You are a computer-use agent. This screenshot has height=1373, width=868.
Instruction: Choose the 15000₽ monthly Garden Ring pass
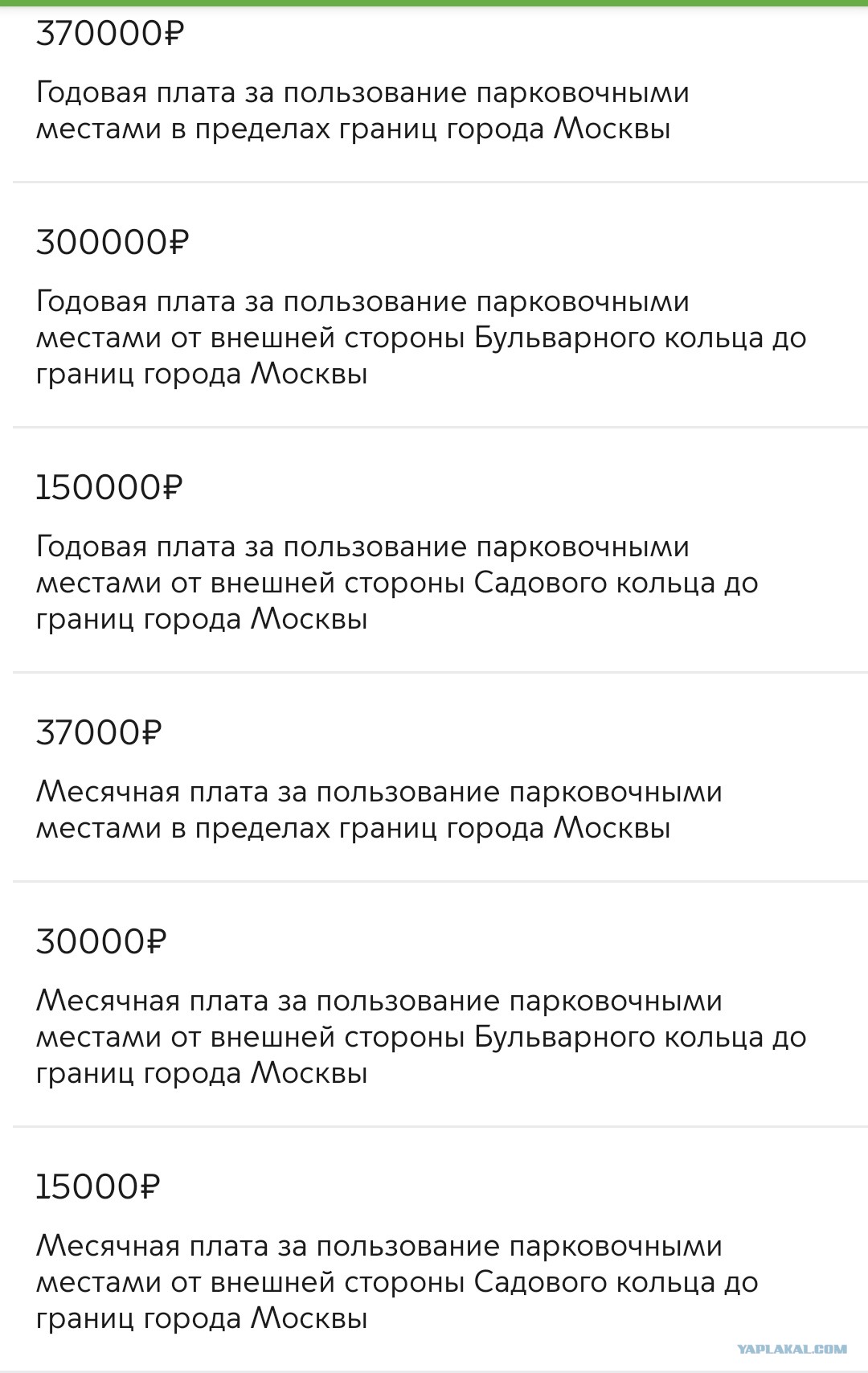coord(434,1250)
